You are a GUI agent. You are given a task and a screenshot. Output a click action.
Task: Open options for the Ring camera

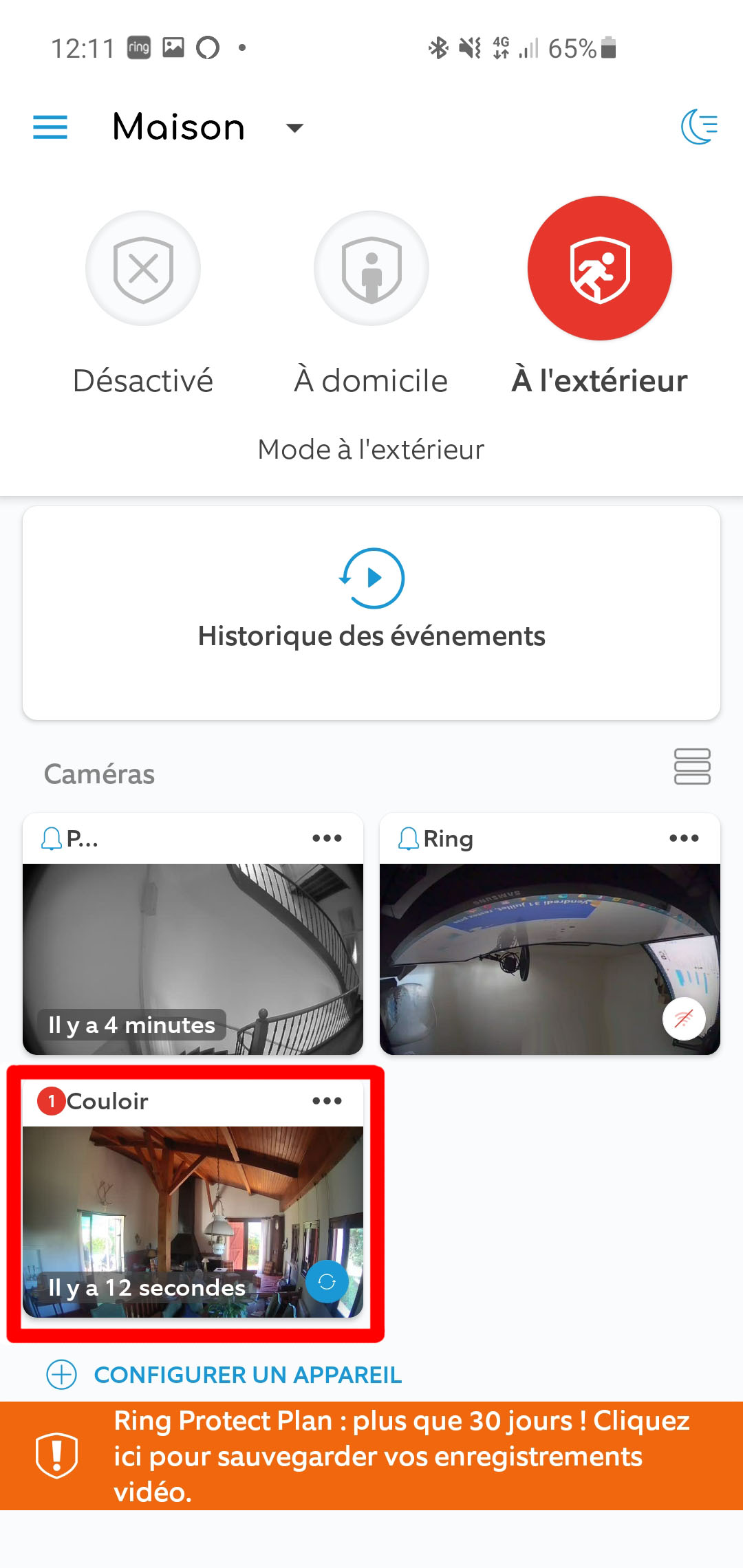click(x=684, y=838)
